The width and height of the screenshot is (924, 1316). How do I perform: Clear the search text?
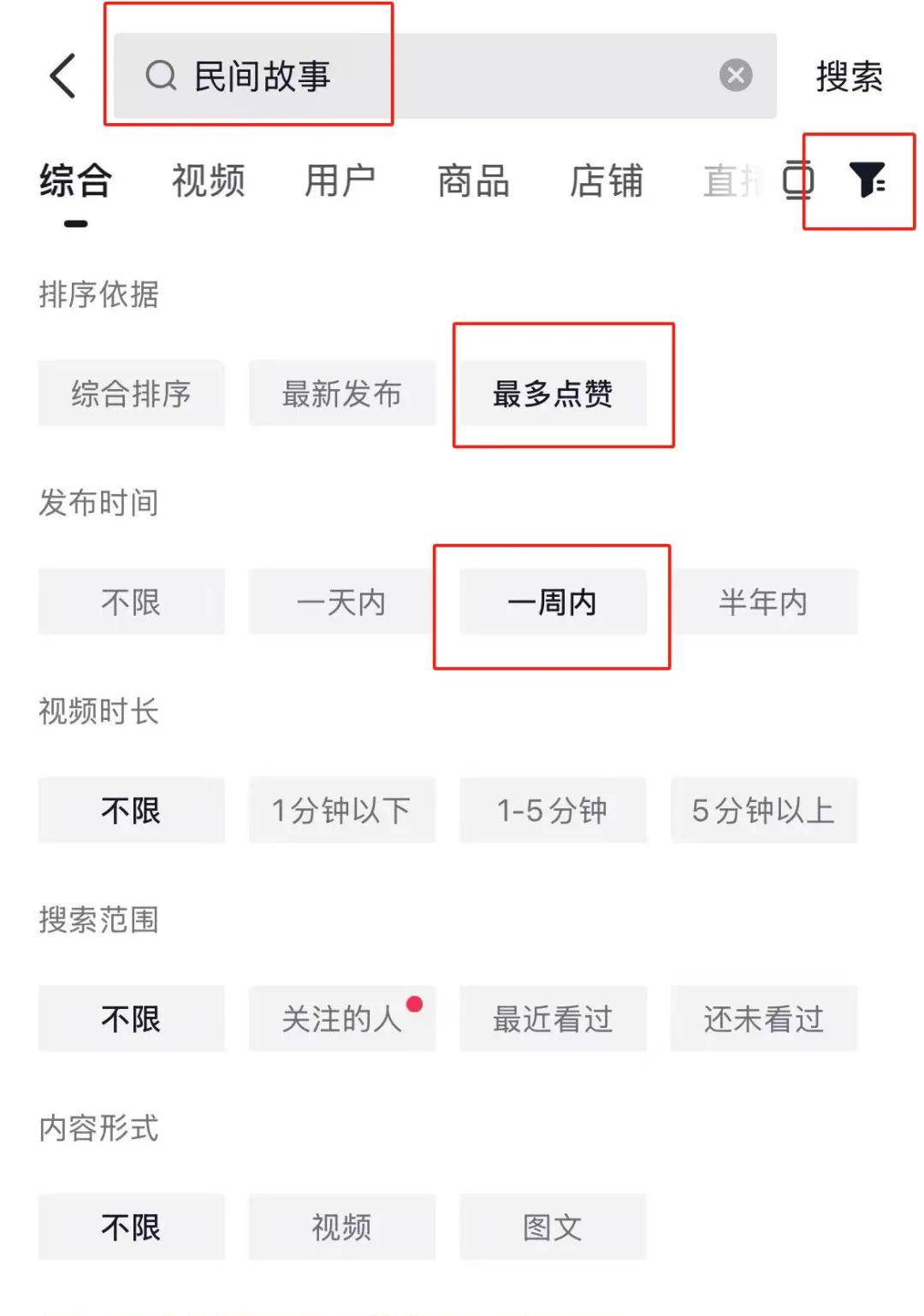tap(735, 76)
